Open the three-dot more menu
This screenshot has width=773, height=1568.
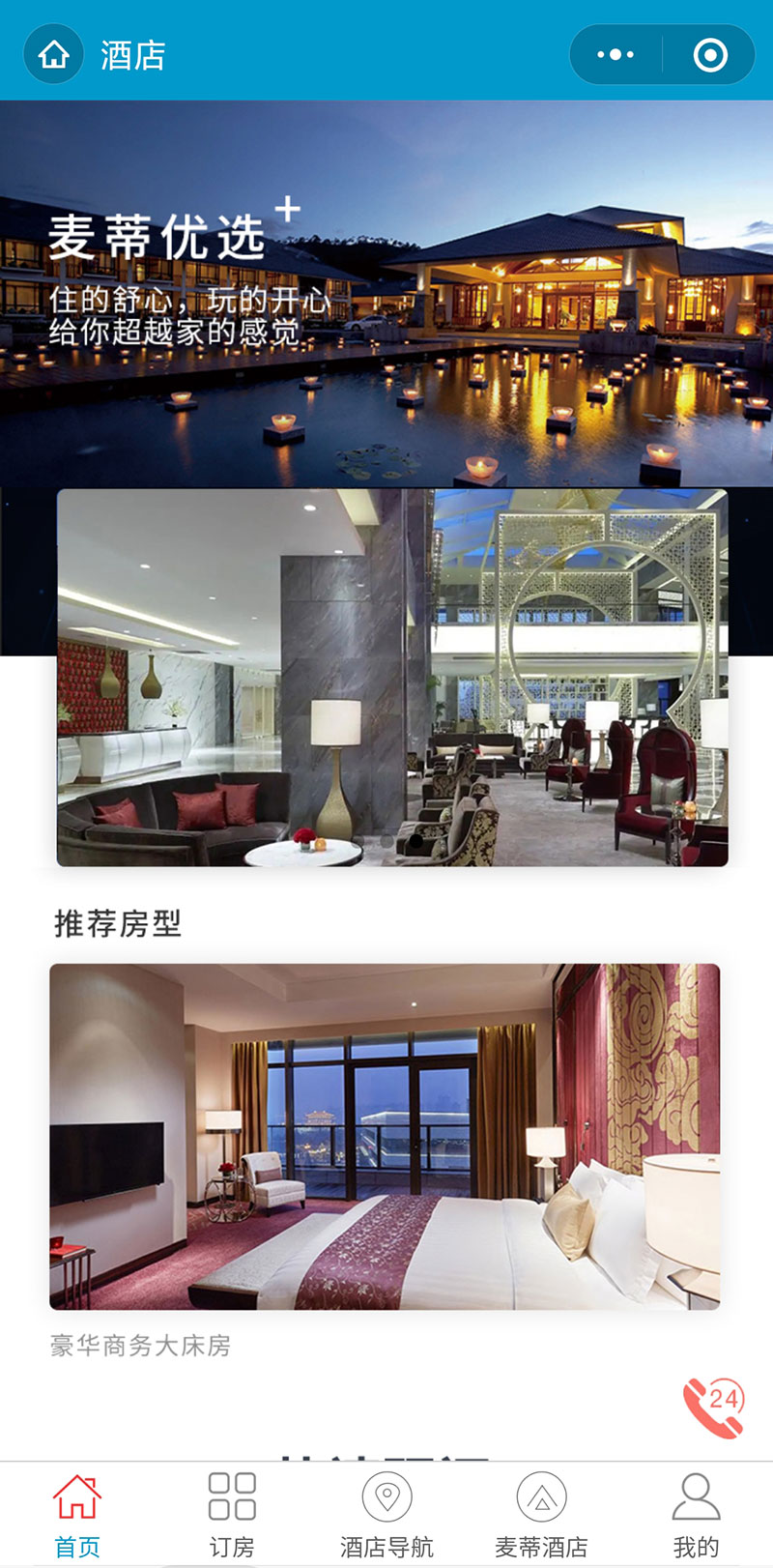click(616, 55)
